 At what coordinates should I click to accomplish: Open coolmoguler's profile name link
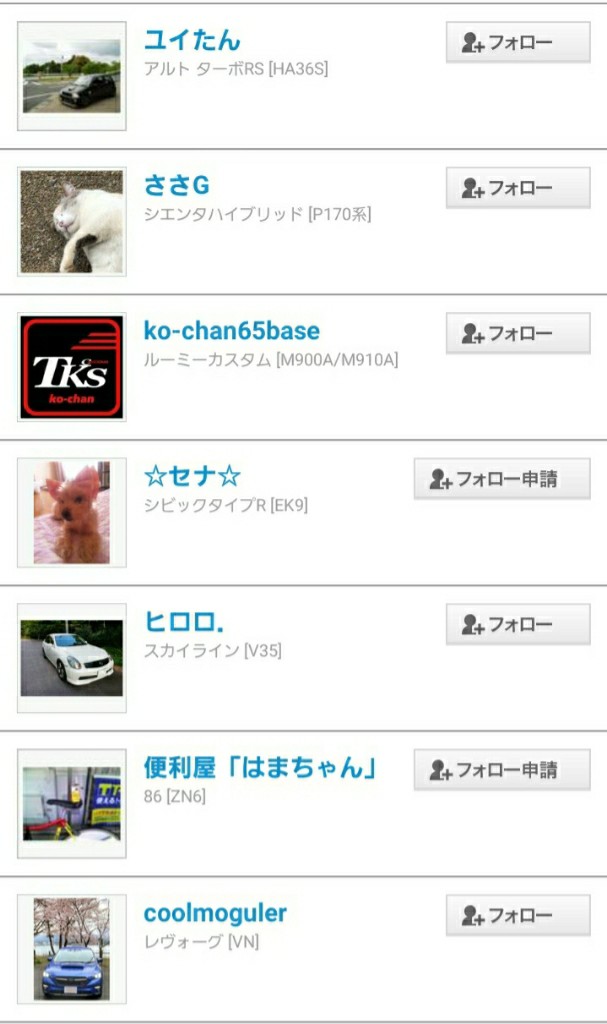(215, 913)
